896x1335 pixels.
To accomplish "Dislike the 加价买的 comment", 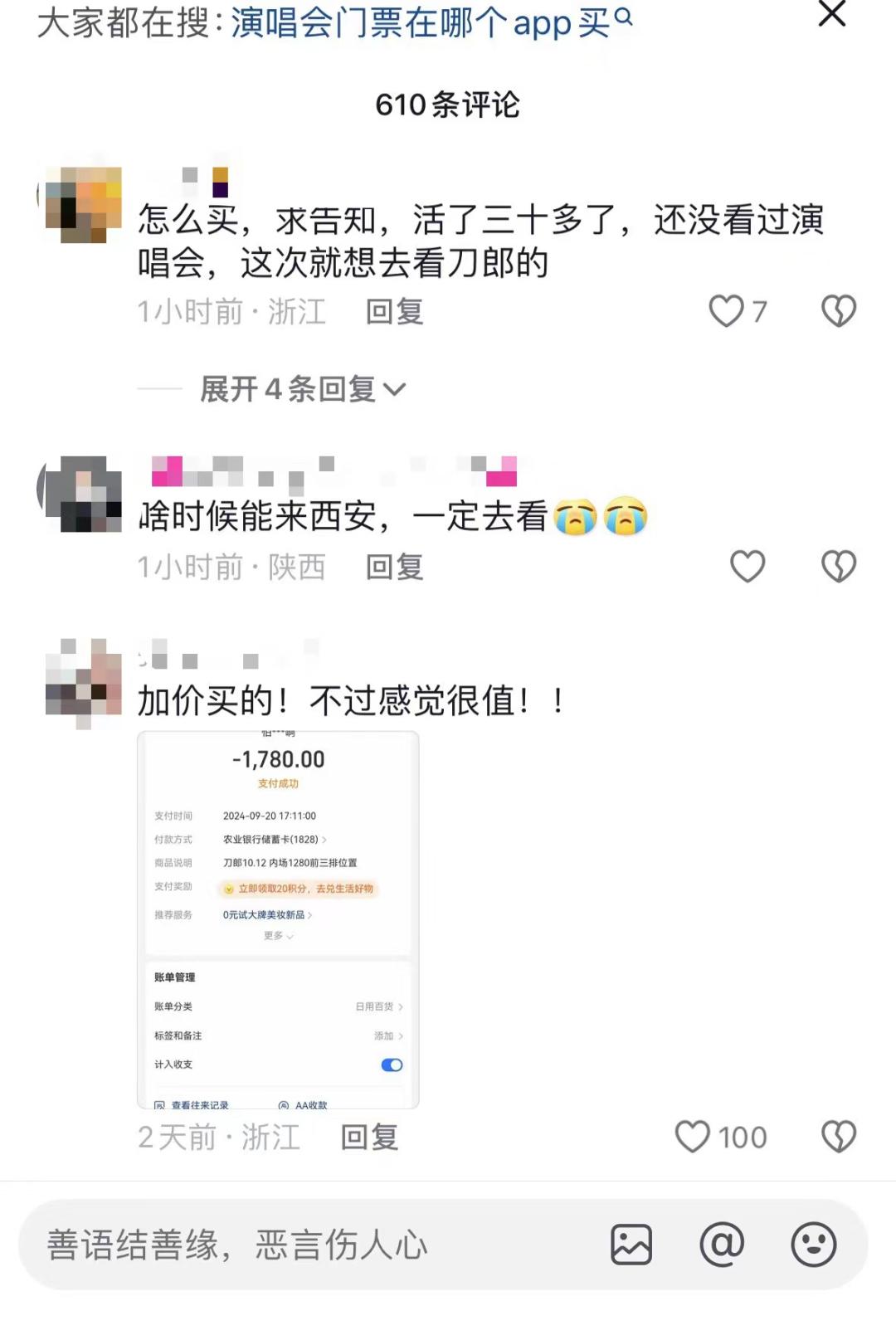I will click(838, 1137).
